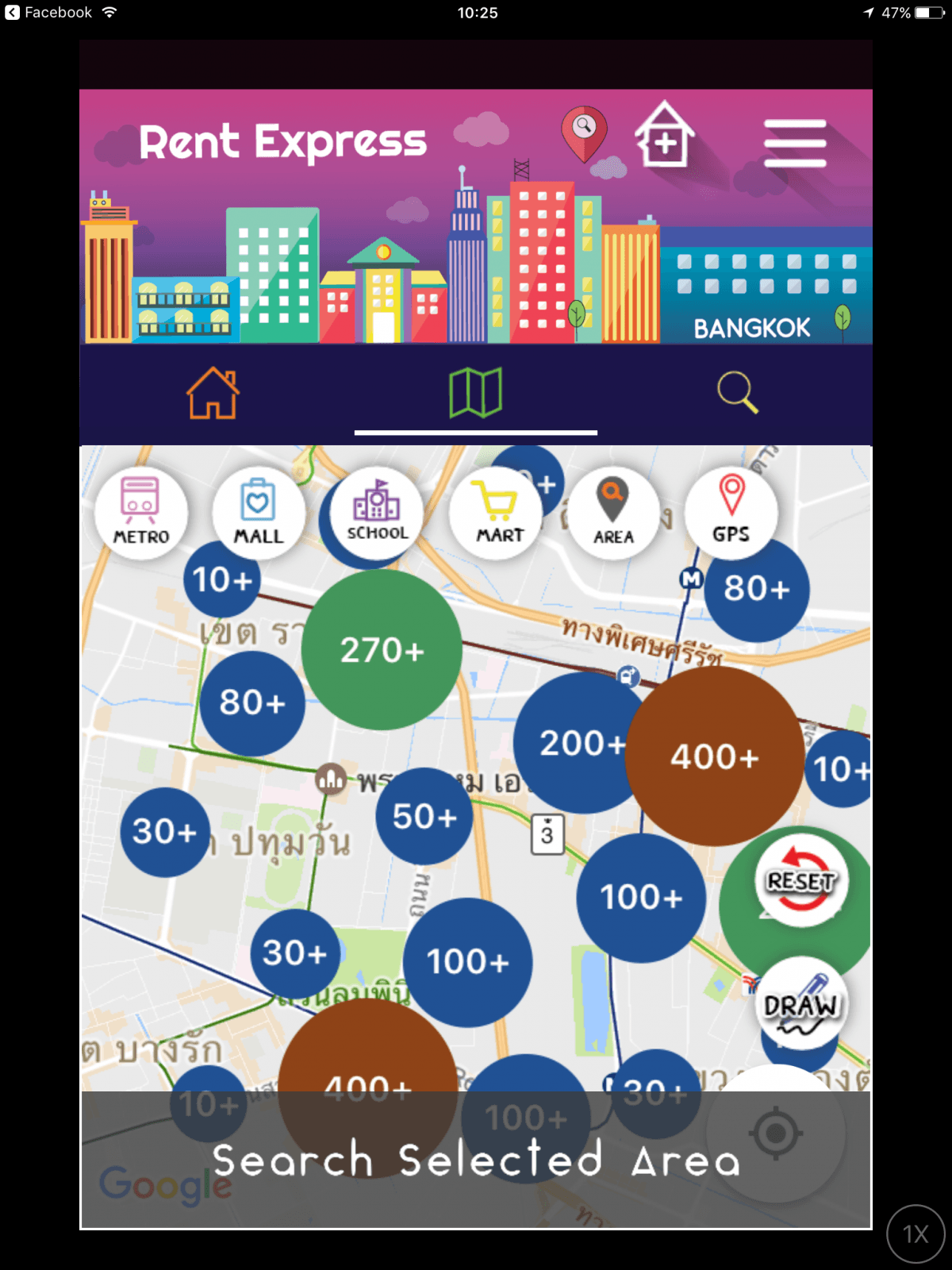Toggle the 1X zoom scale button
952x1270 pixels.
tap(916, 1233)
